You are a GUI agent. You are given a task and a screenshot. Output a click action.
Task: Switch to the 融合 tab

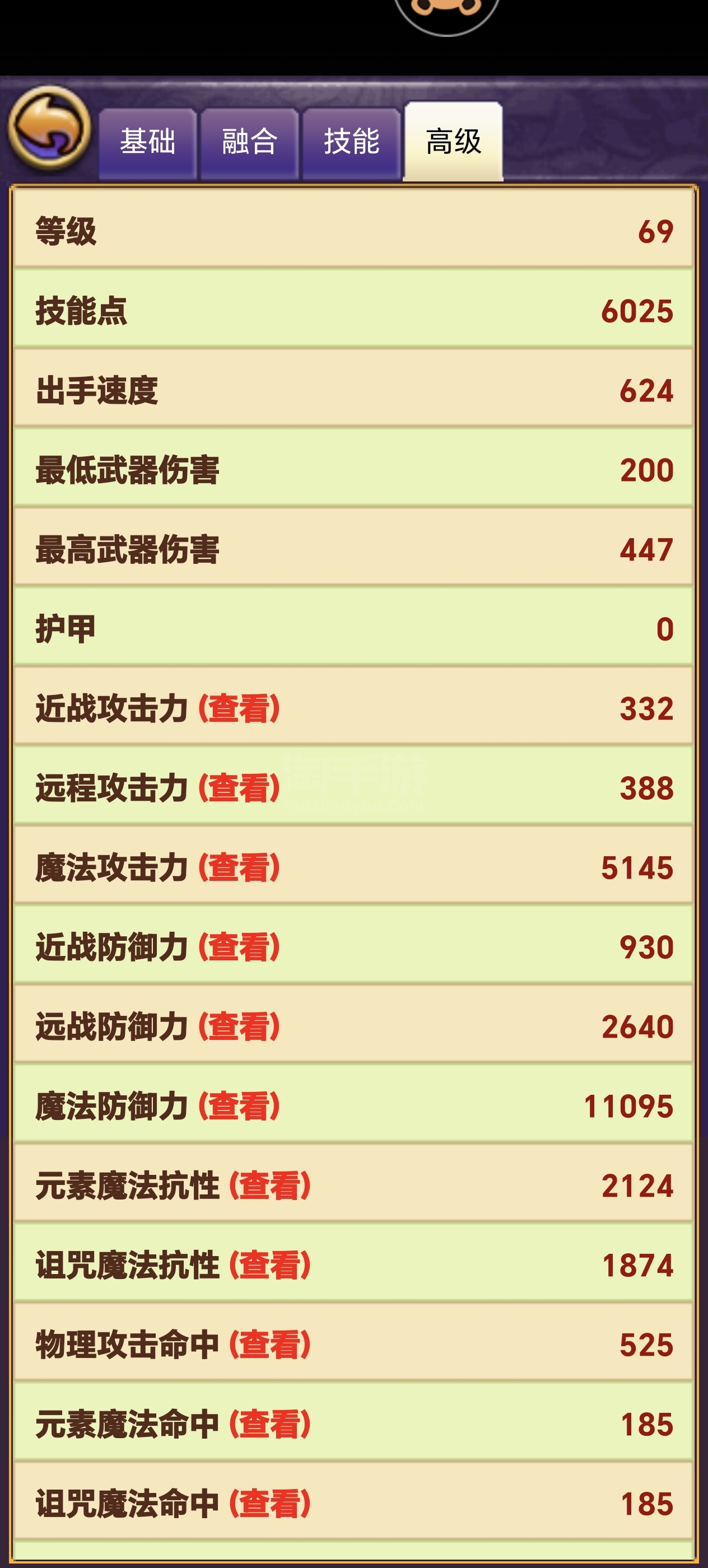click(250, 144)
